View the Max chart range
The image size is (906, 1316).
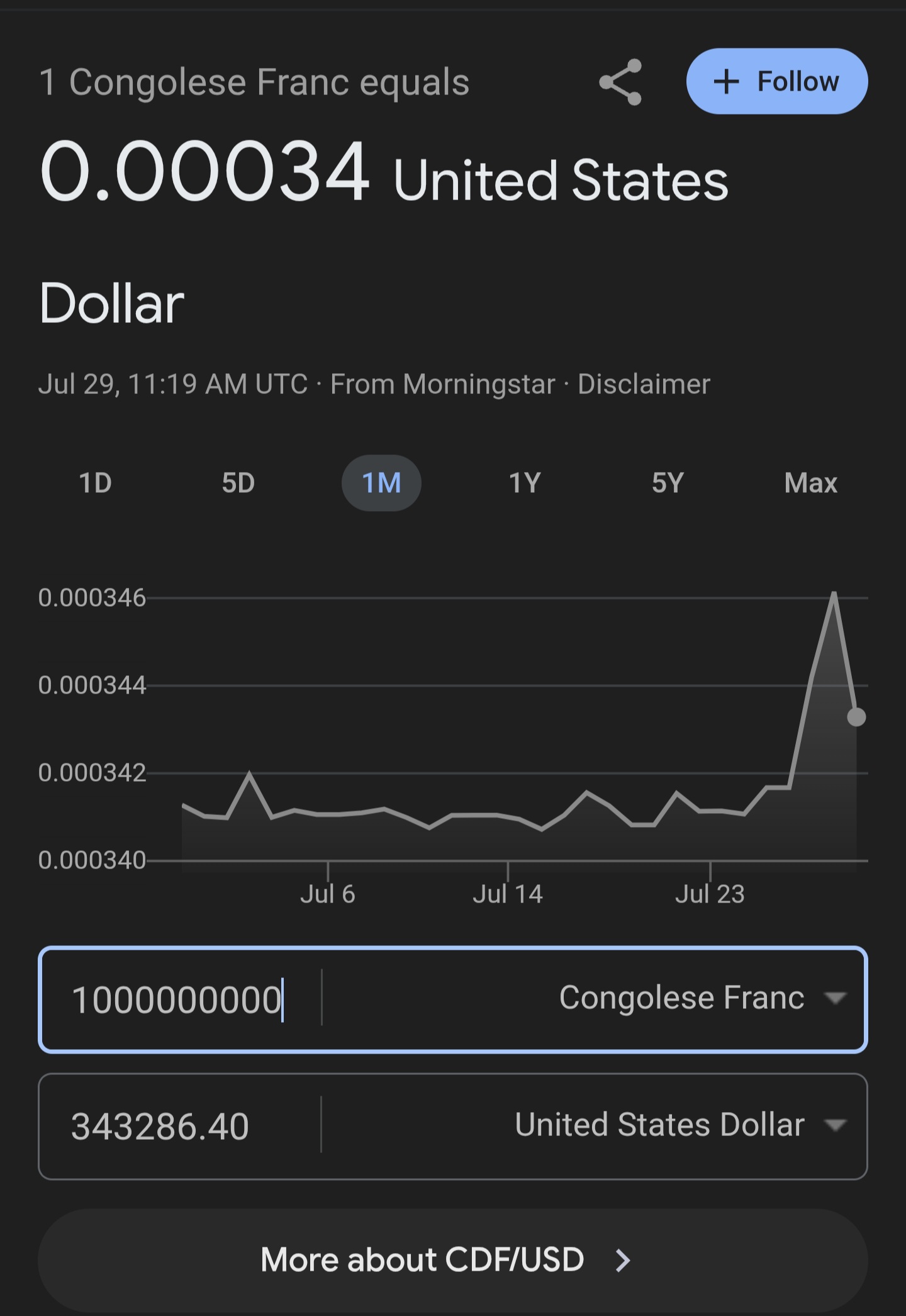810,483
